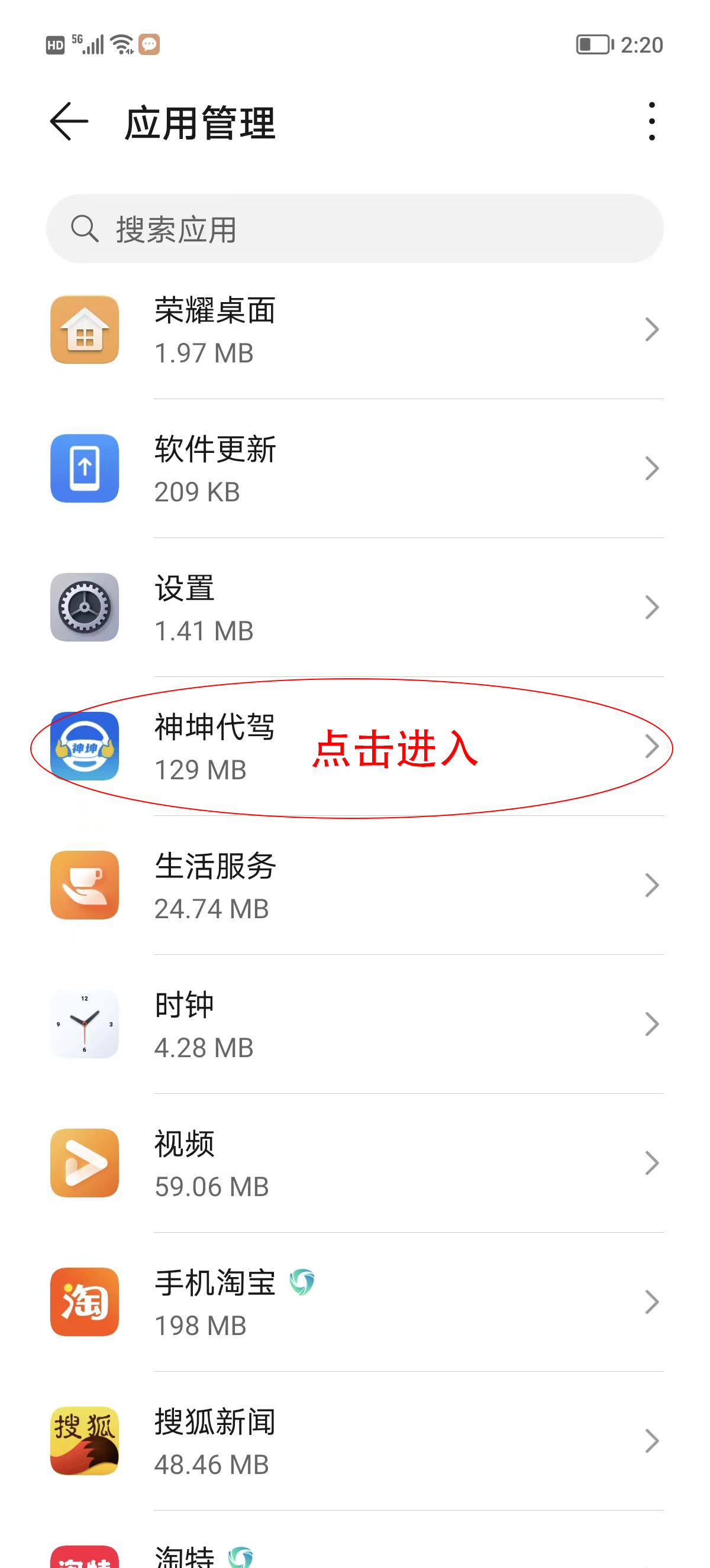Open 神坤代驾 app details
This screenshot has width=710, height=1568.
pyautogui.click(x=355, y=747)
